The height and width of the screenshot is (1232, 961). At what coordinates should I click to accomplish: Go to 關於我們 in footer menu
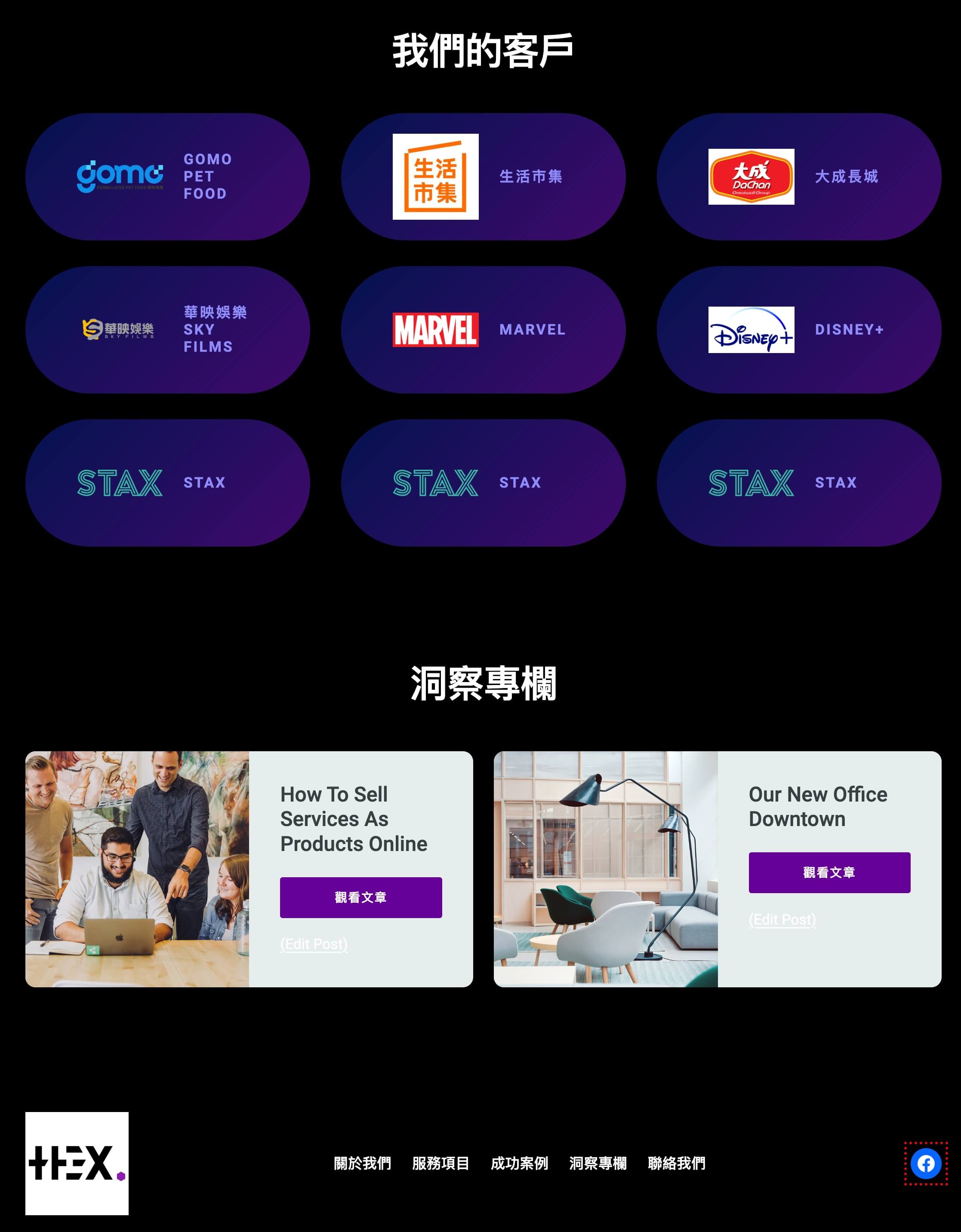(362, 1163)
